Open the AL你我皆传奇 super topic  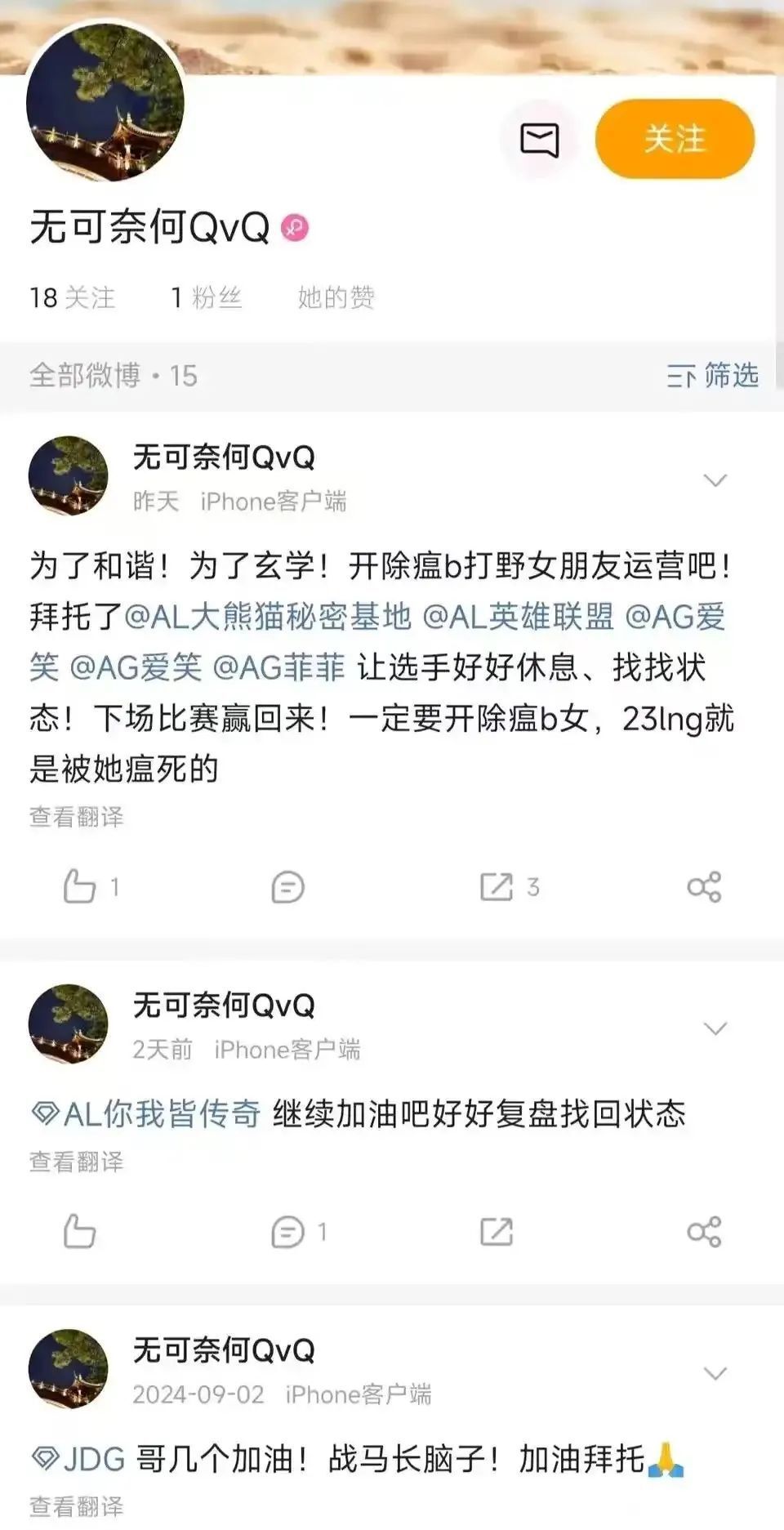coord(146,1113)
